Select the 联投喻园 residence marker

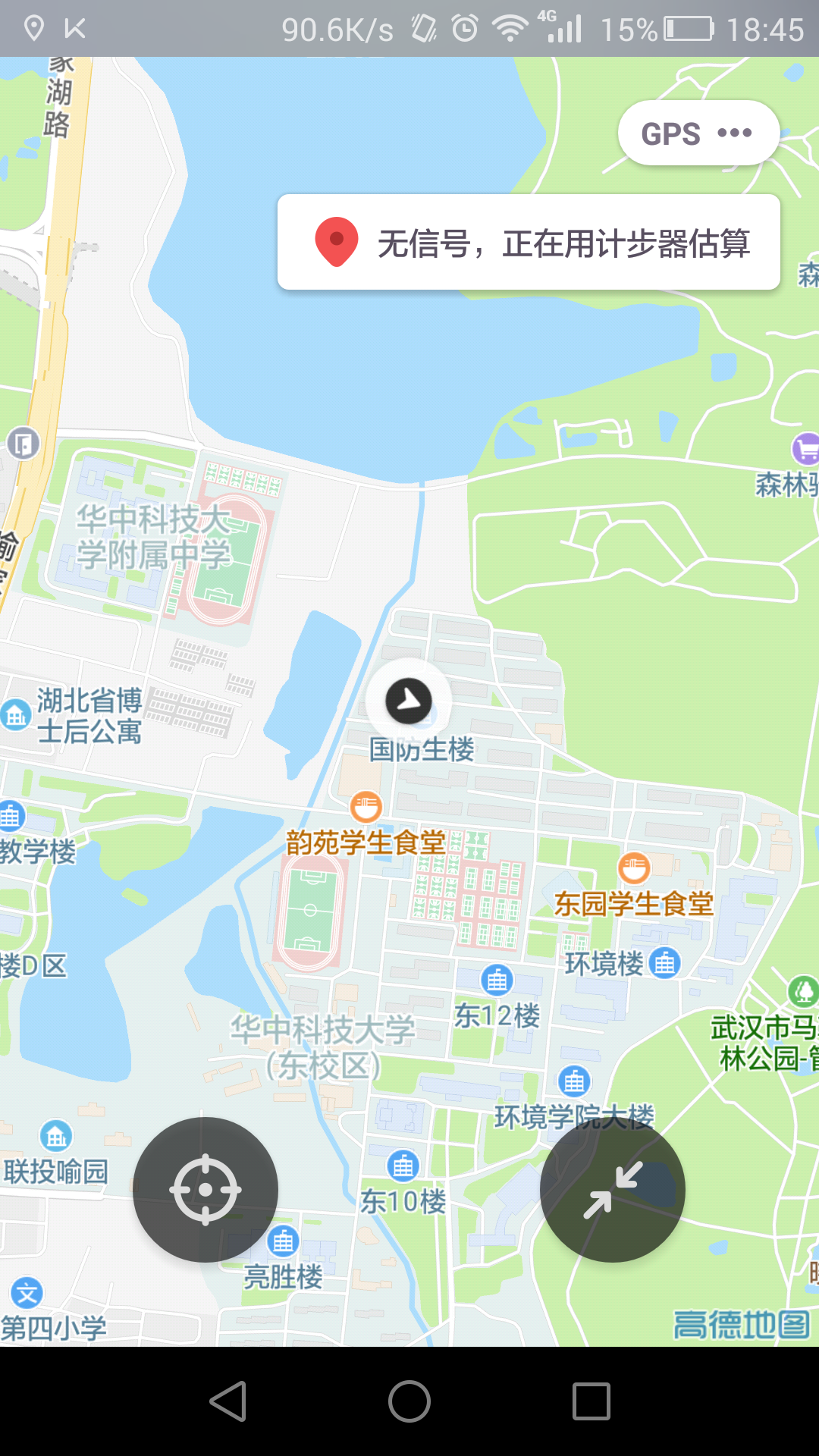coord(56,1136)
